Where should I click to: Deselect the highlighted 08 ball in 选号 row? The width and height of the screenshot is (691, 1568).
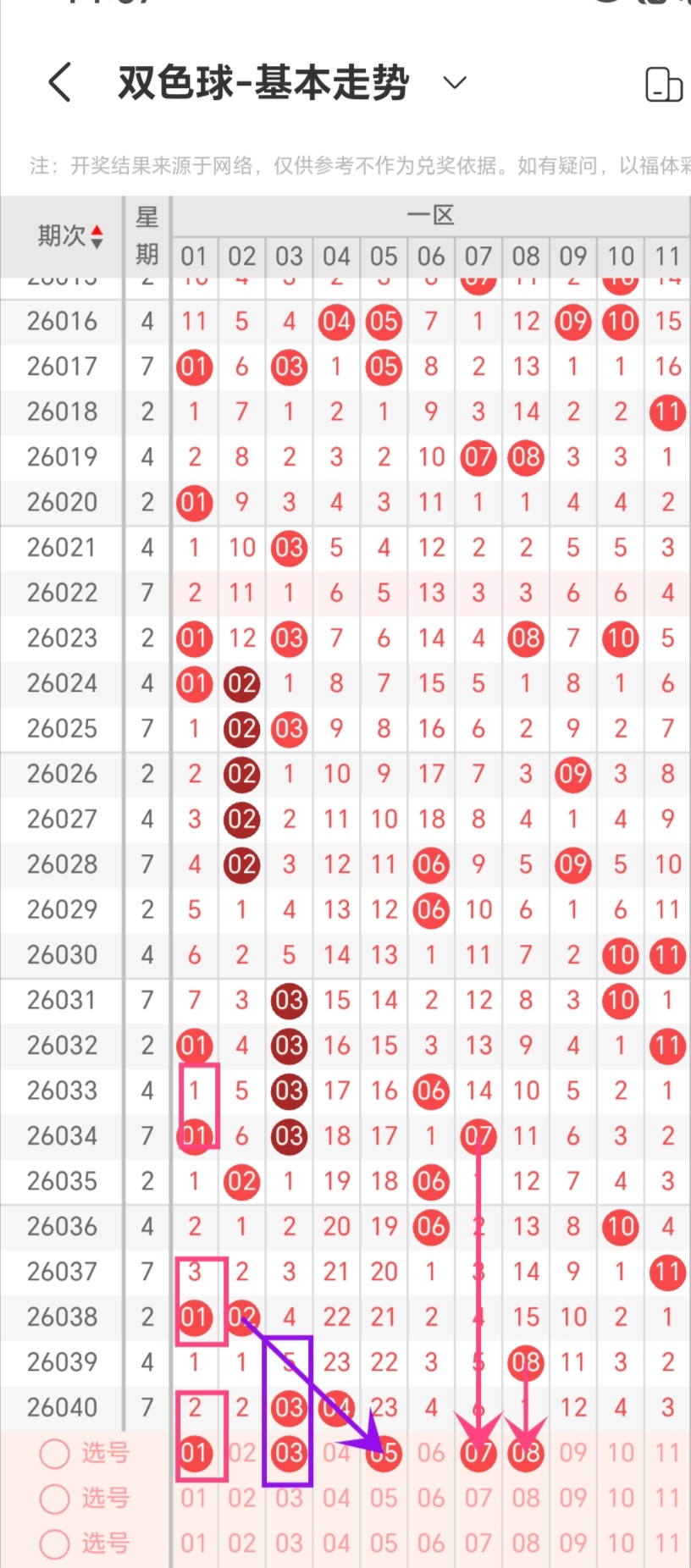point(526,1453)
